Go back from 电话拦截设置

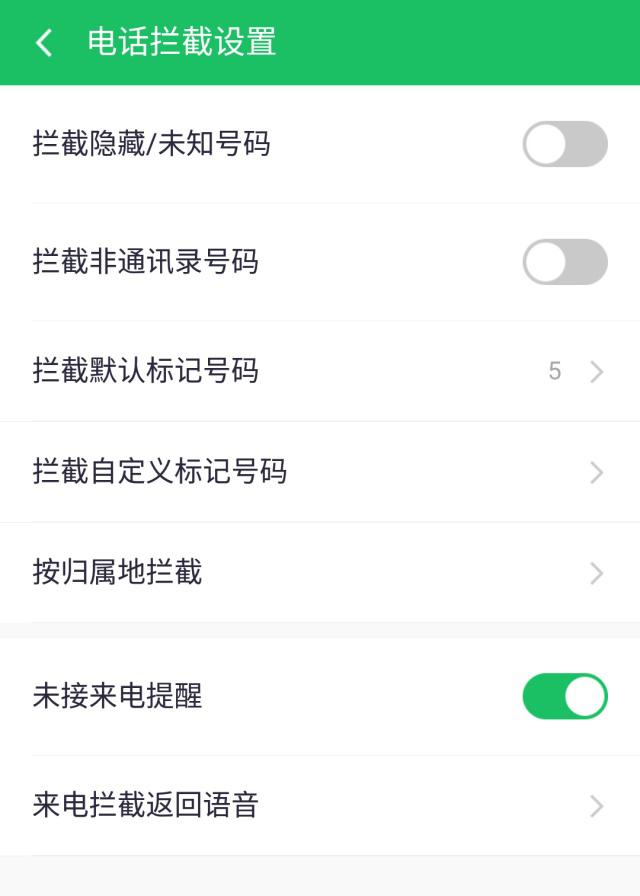pos(44,43)
